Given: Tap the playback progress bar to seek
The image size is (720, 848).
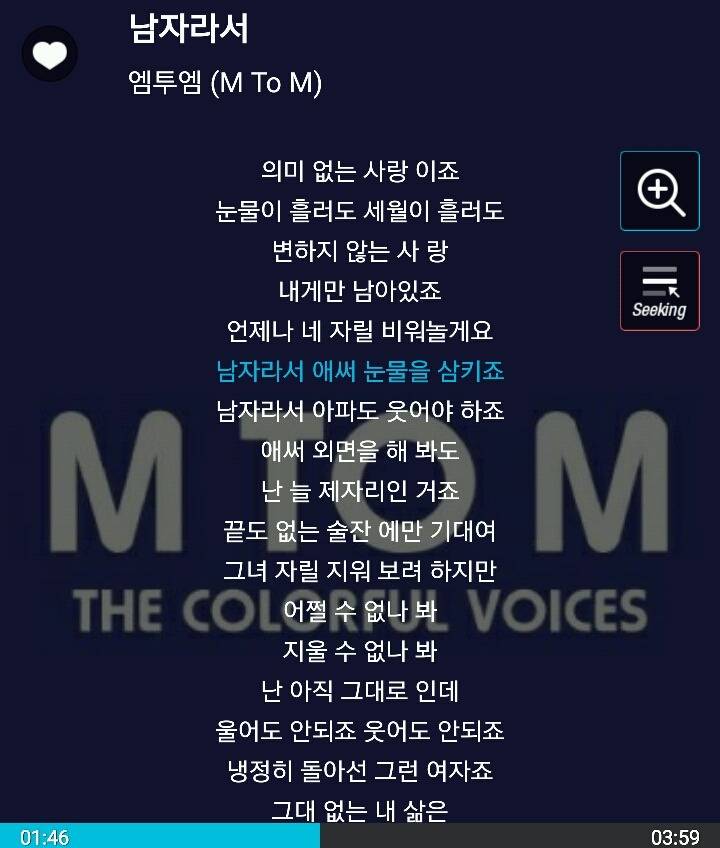Looking at the screenshot, I should pos(360,836).
